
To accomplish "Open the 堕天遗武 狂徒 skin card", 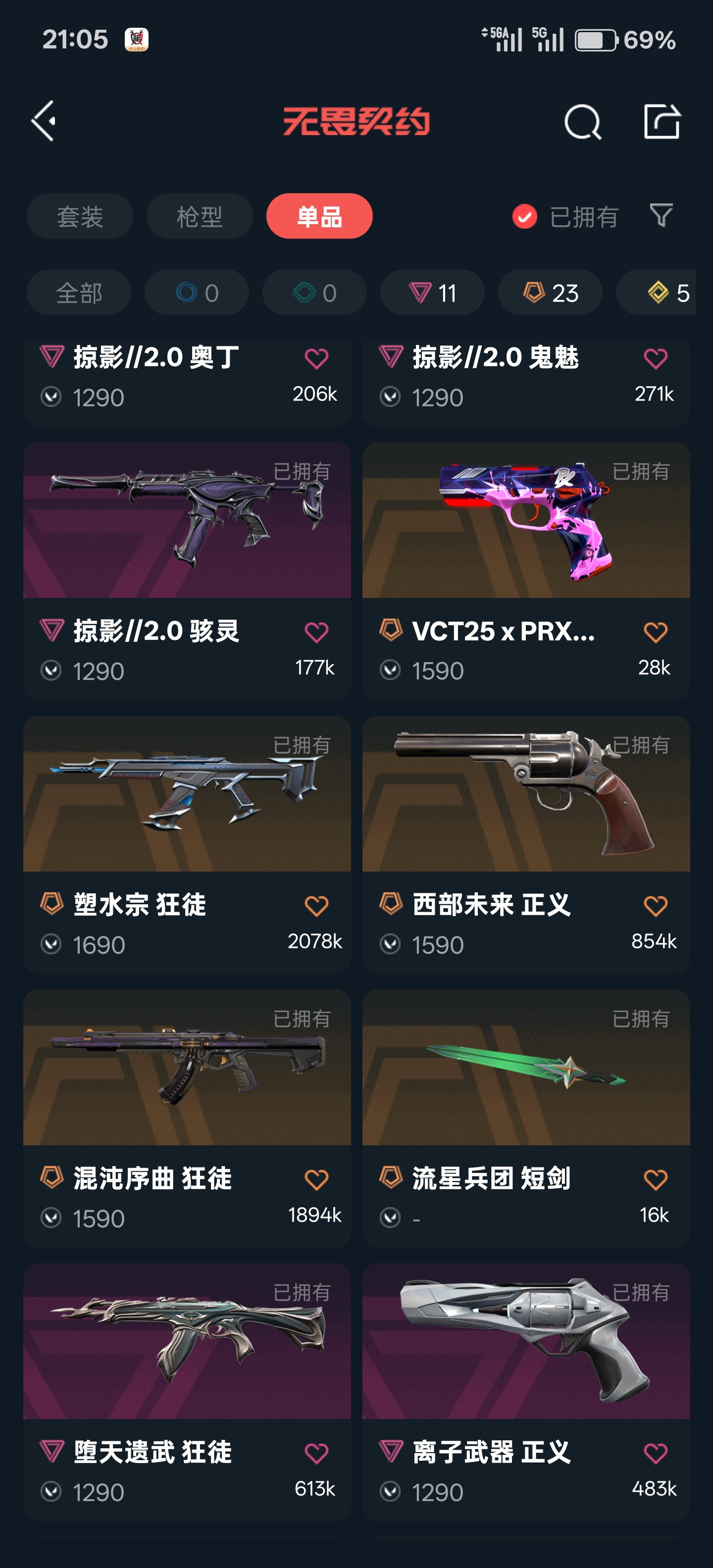I will pyautogui.click(x=187, y=1342).
